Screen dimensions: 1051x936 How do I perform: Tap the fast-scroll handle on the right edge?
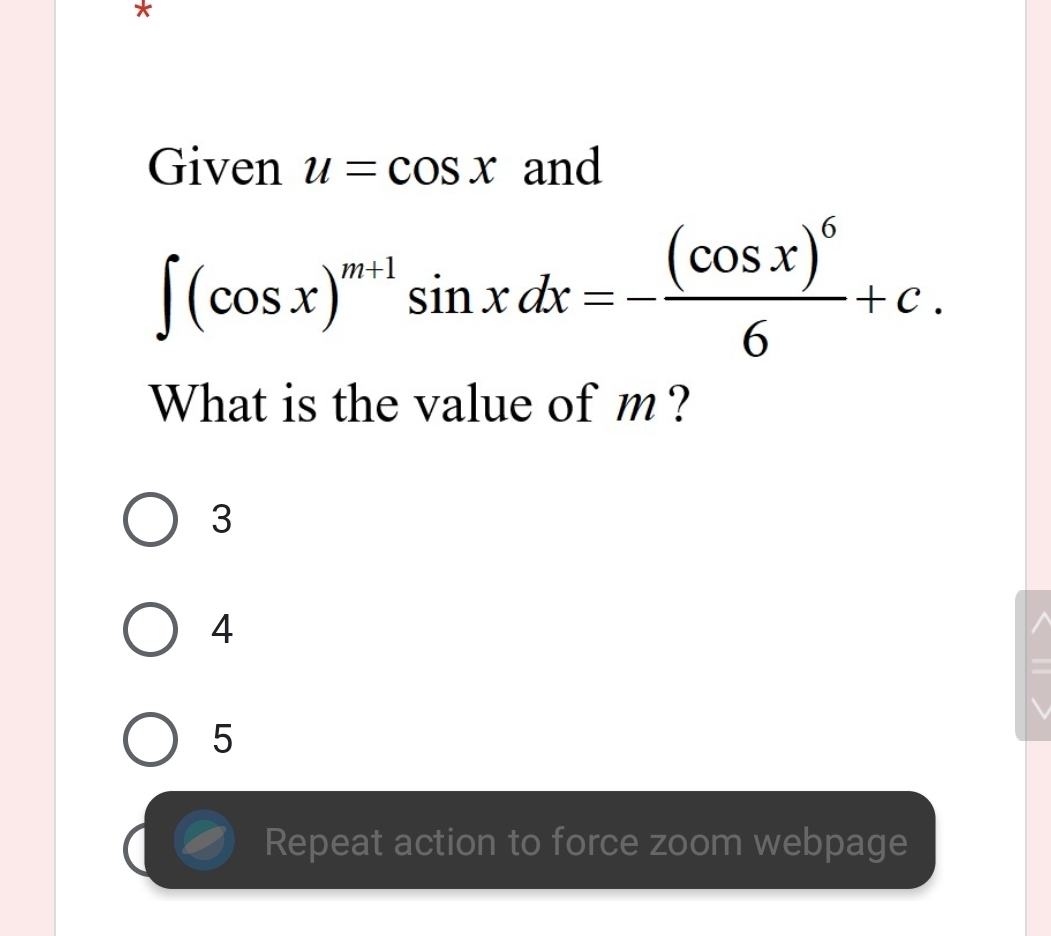(1035, 665)
